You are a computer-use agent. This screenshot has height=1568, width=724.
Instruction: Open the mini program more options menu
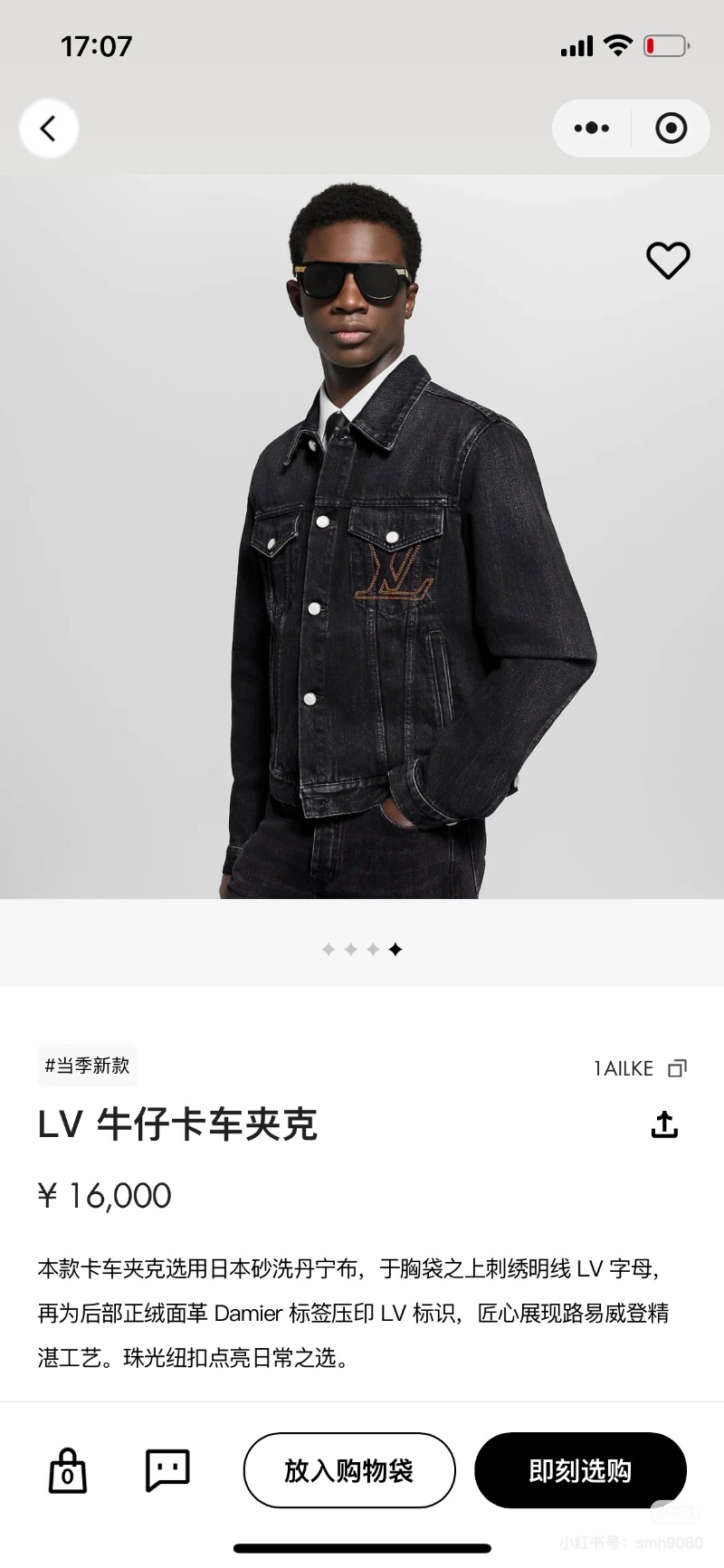pyautogui.click(x=592, y=129)
